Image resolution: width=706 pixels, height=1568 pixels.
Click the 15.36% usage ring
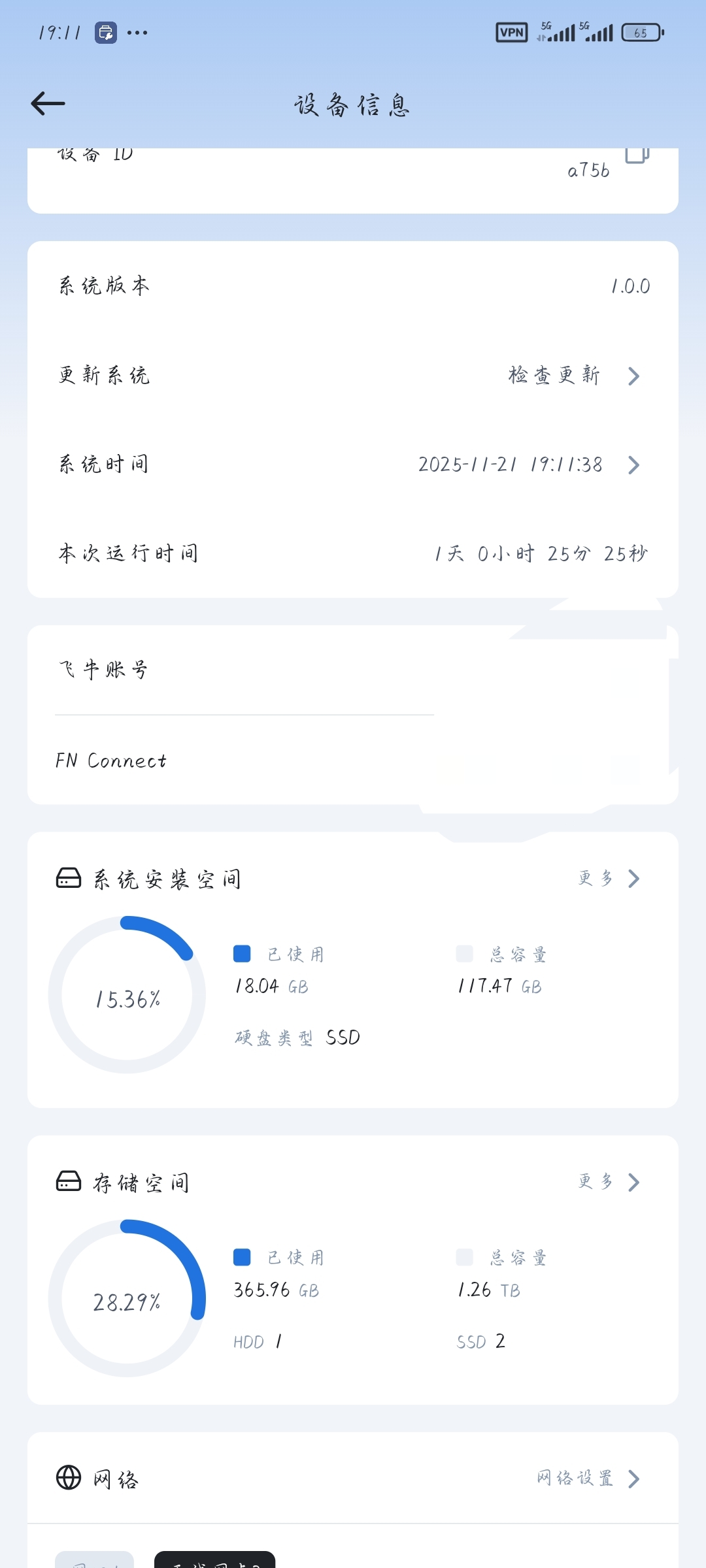coord(128,996)
